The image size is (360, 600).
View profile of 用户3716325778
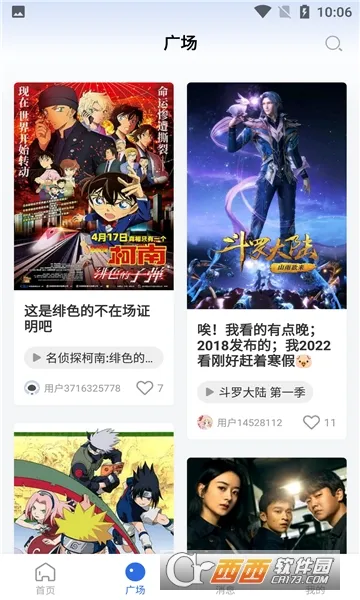(72, 388)
